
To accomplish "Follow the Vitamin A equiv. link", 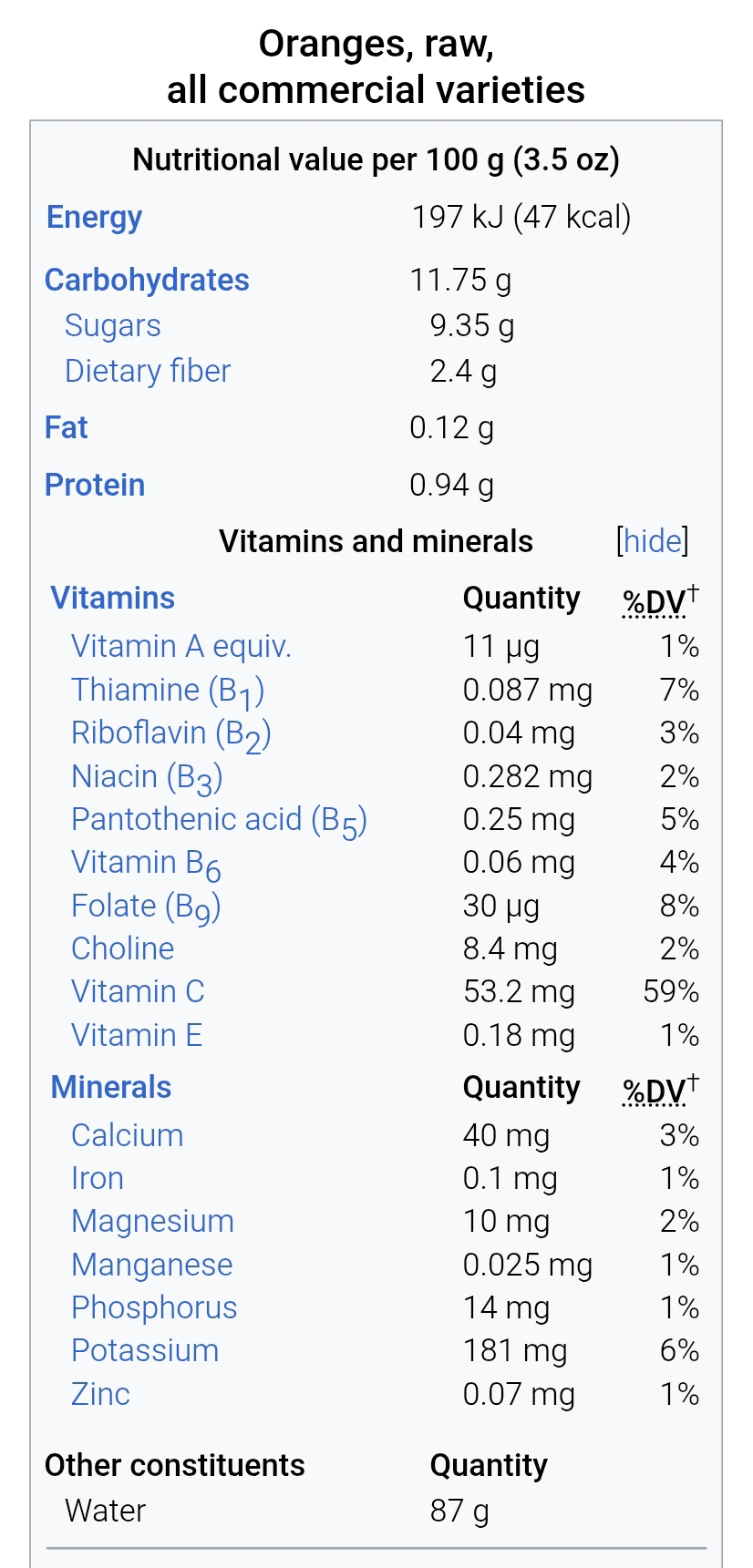I will (x=181, y=647).
